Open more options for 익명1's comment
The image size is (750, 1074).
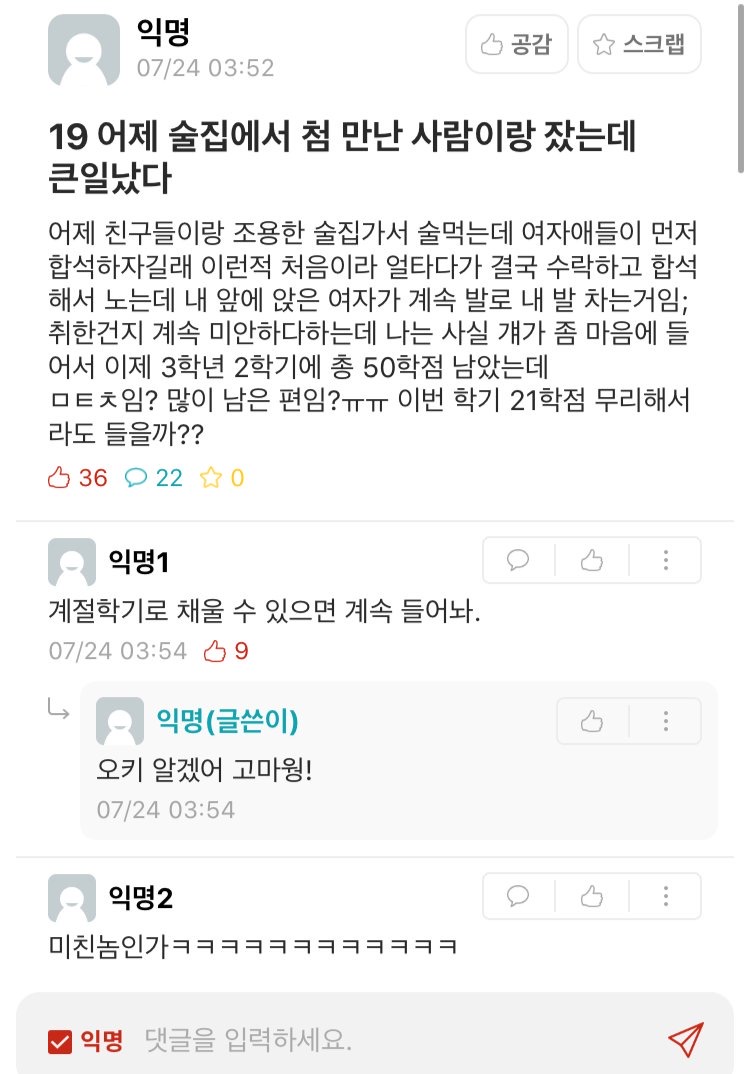pos(665,560)
